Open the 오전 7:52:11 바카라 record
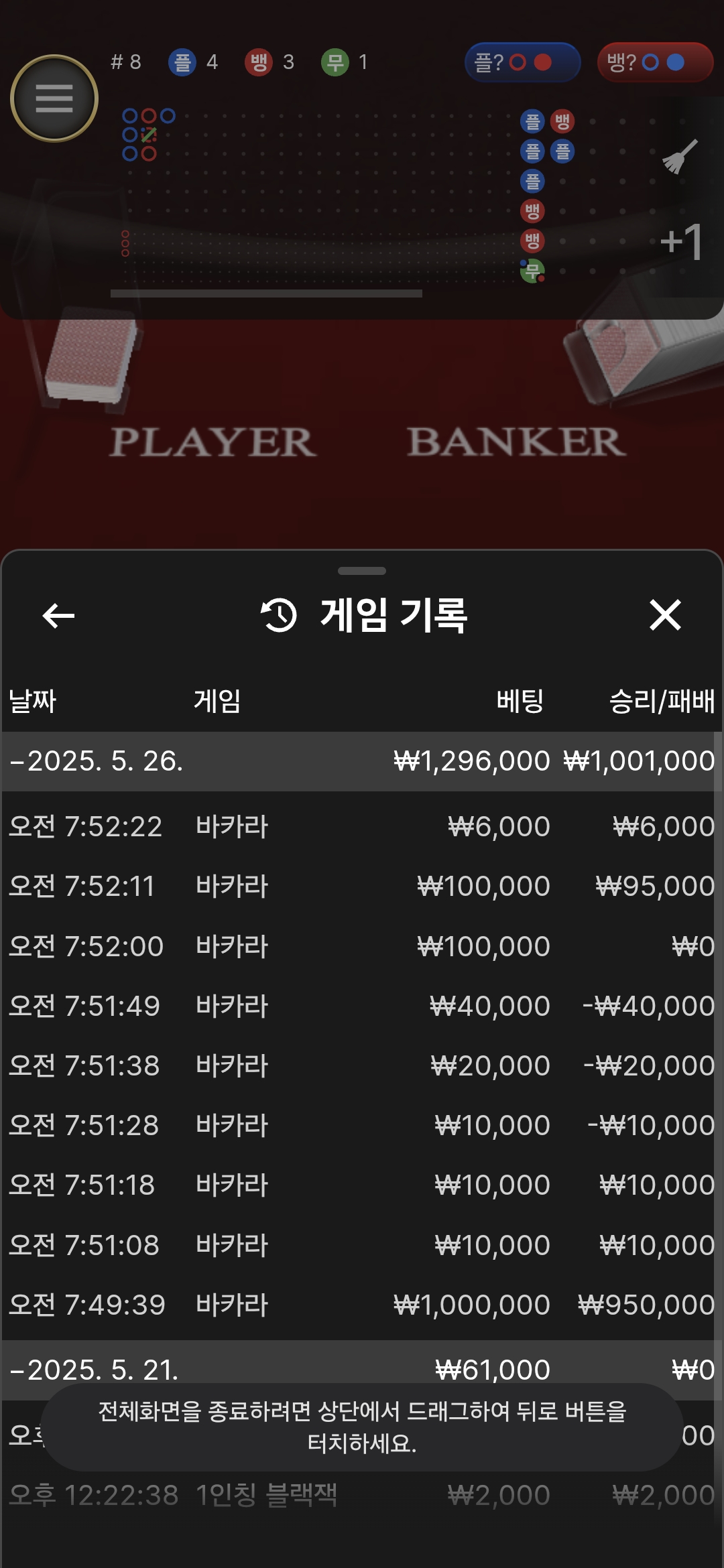The width and height of the screenshot is (724, 1568). coord(362,886)
